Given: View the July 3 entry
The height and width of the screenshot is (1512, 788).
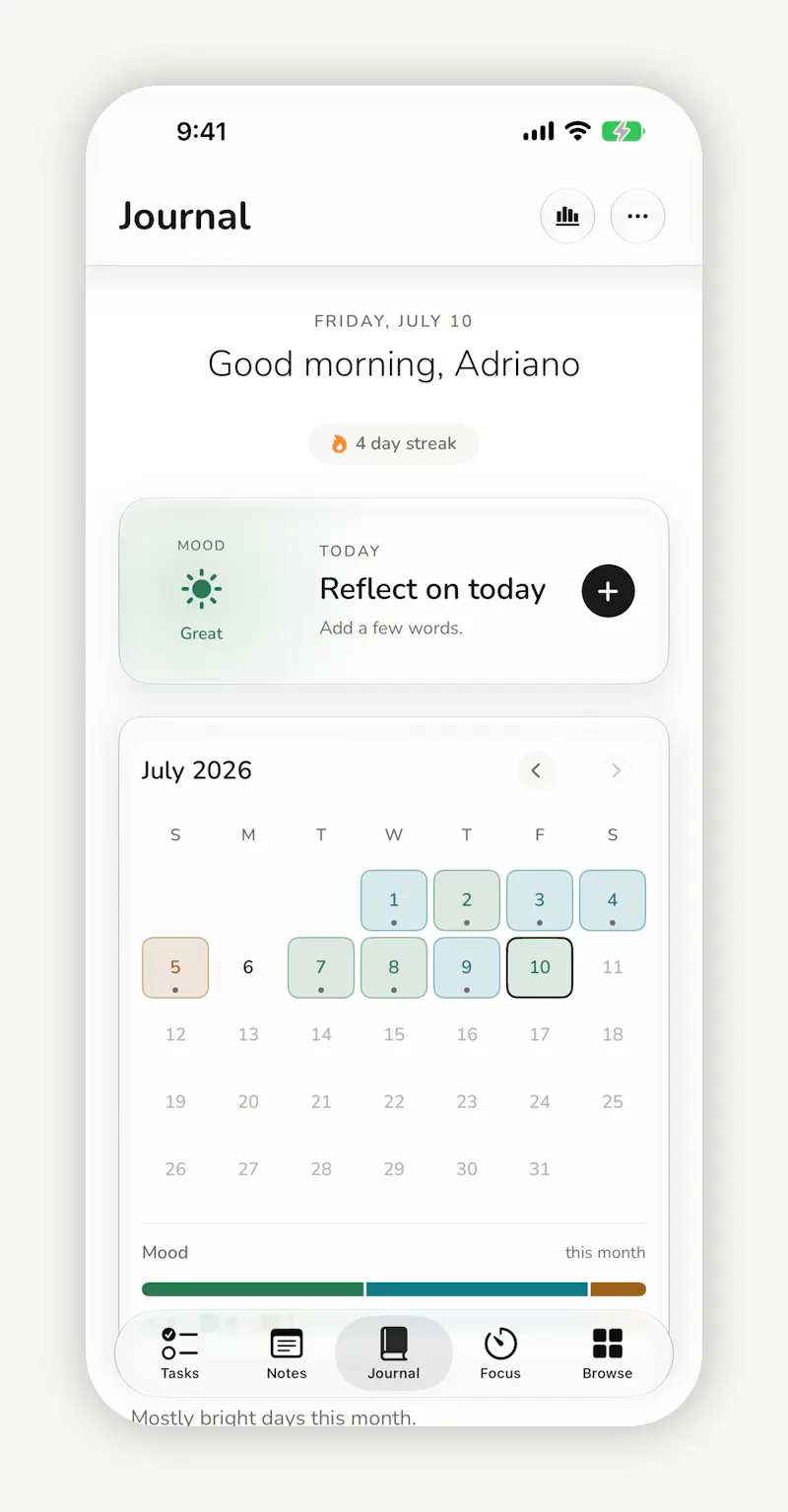Looking at the screenshot, I should [x=540, y=900].
